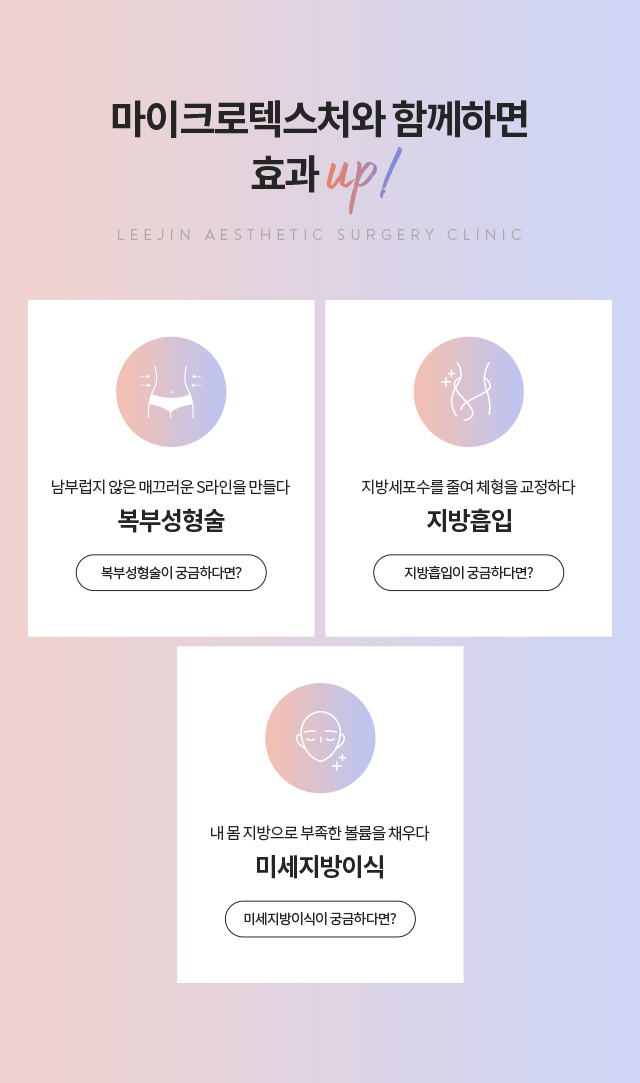Select the 미세지방이식이 궁금하다면? button
The image size is (640, 1083).
click(x=320, y=919)
